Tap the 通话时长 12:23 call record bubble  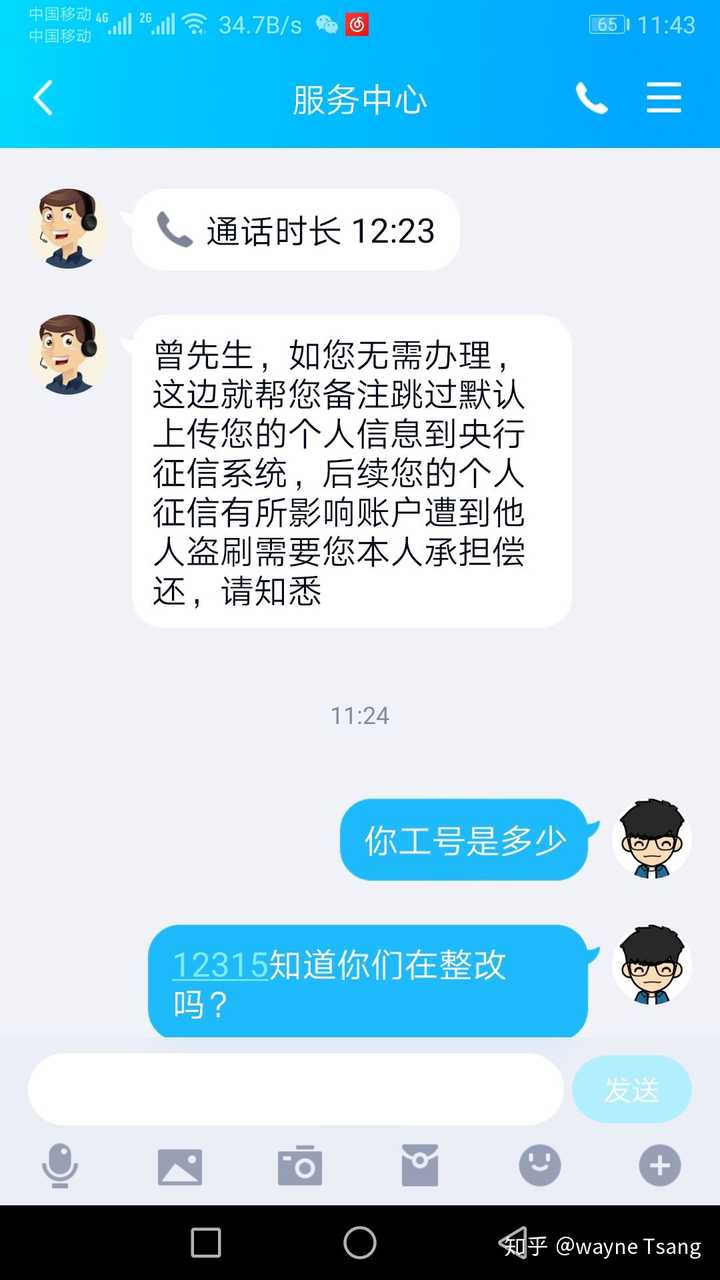296,231
